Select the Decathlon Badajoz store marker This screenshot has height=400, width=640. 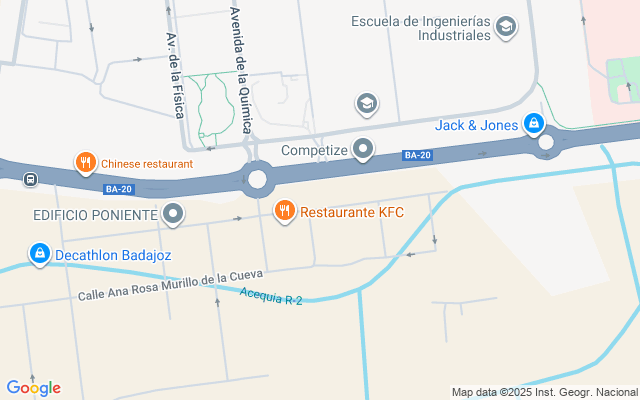40,254
